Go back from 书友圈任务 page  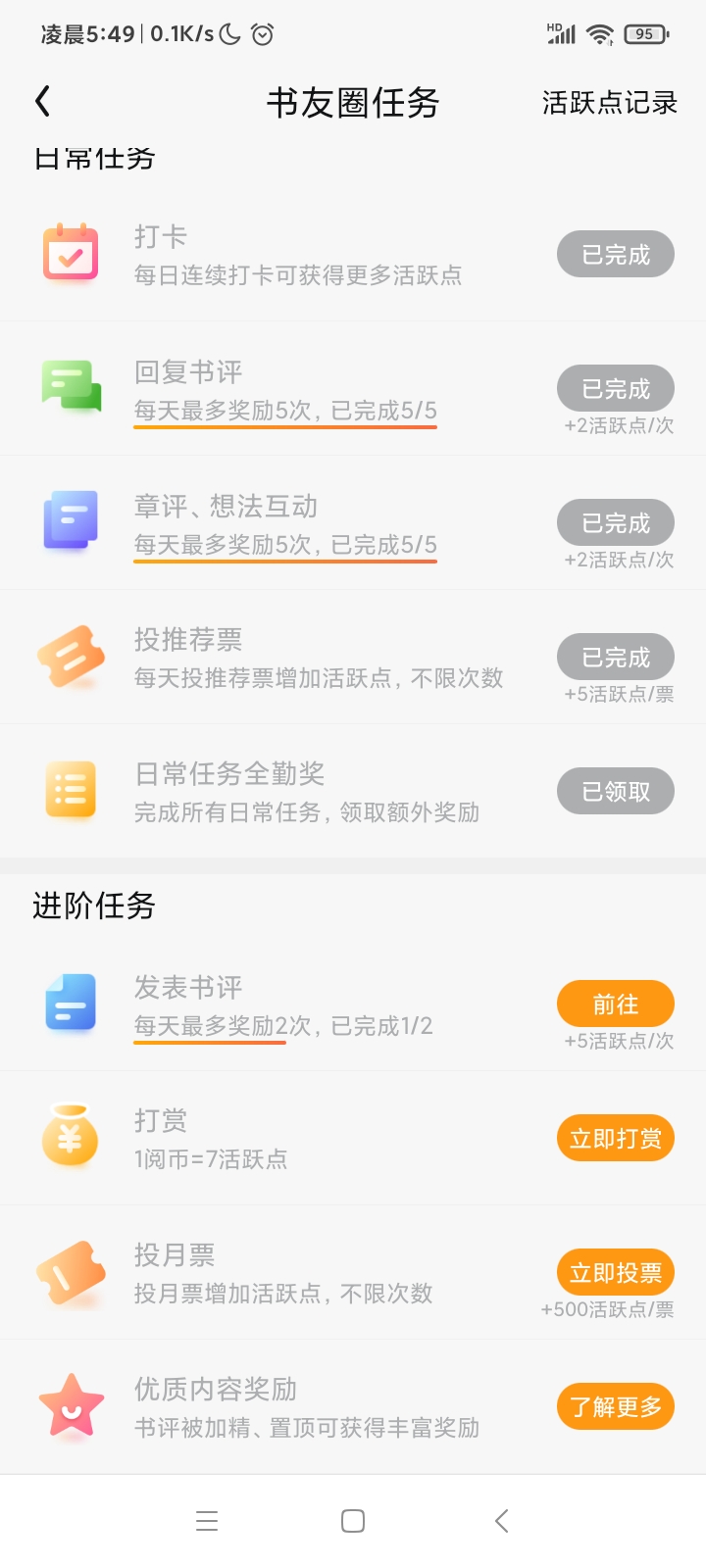pos(42,102)
